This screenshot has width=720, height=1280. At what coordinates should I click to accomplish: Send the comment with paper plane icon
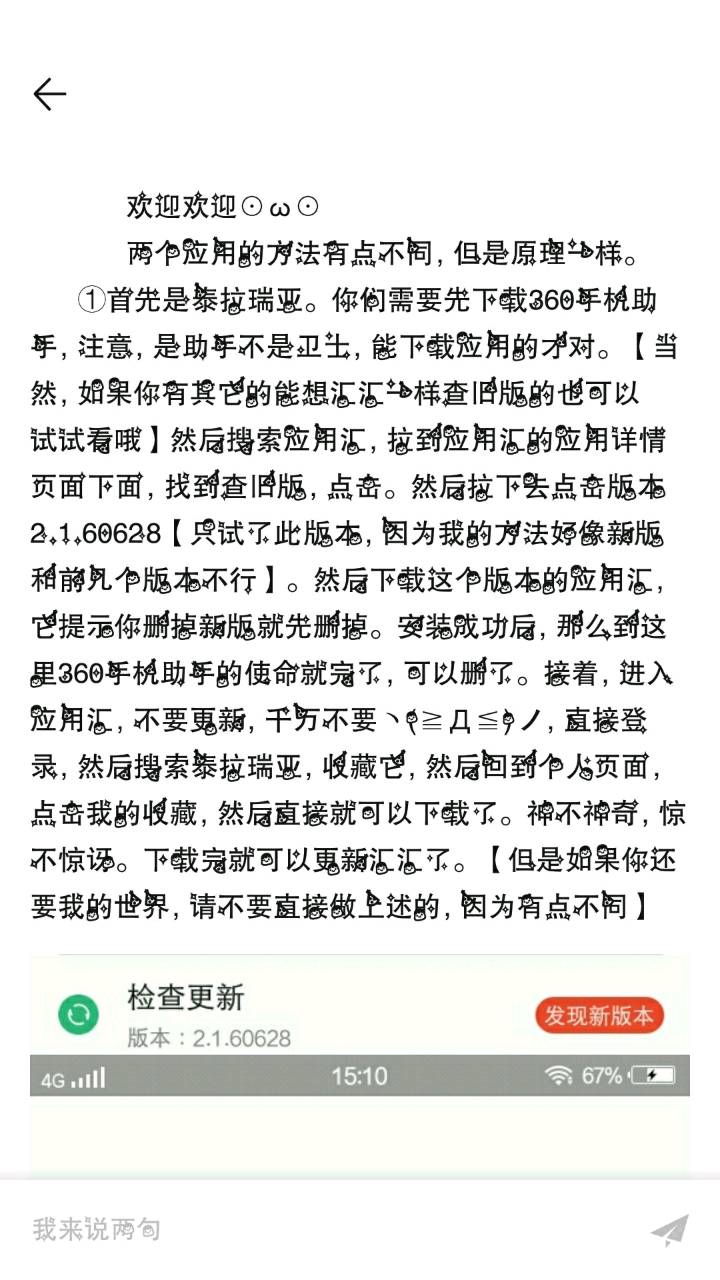tap(669, 1229)
